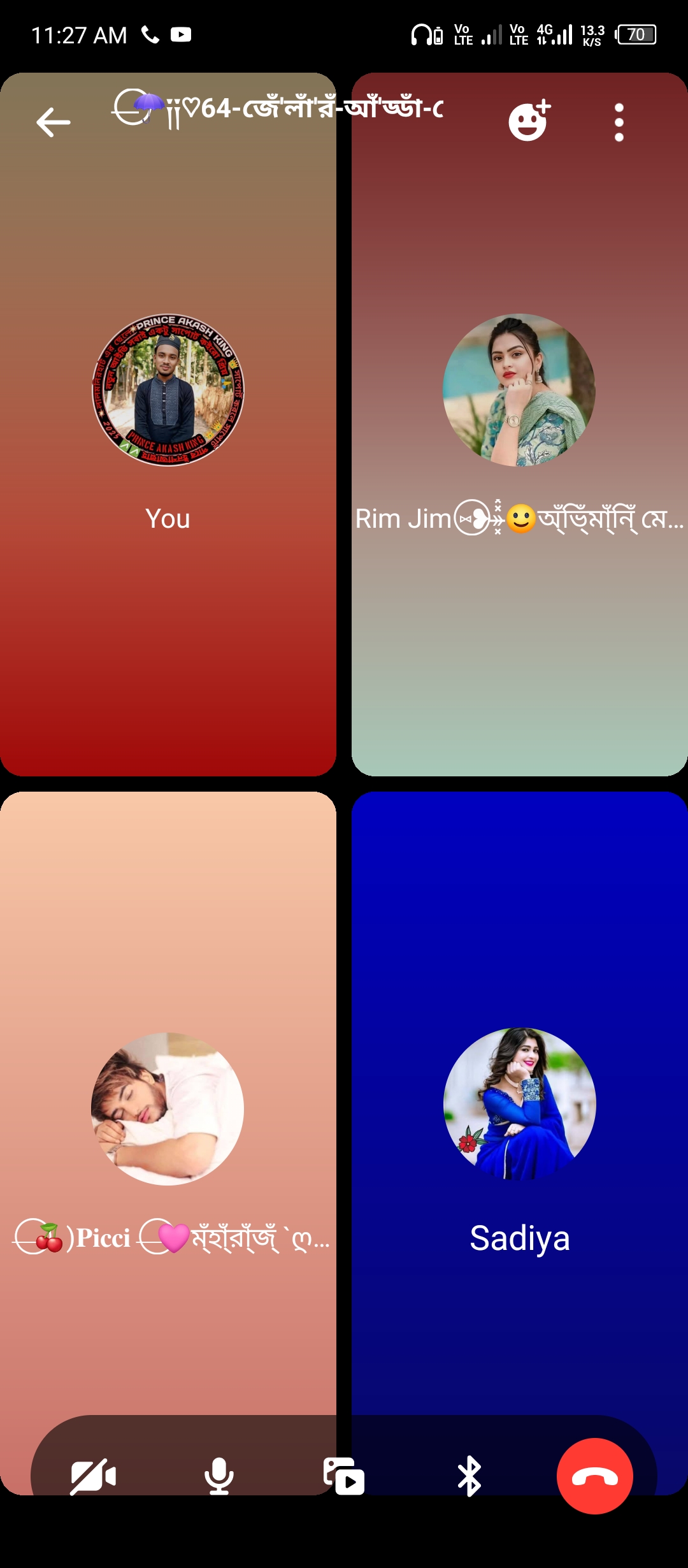Select Rim Jim's call tile
The height and width of the screenshot is (1568, 688).
(519, 390)
